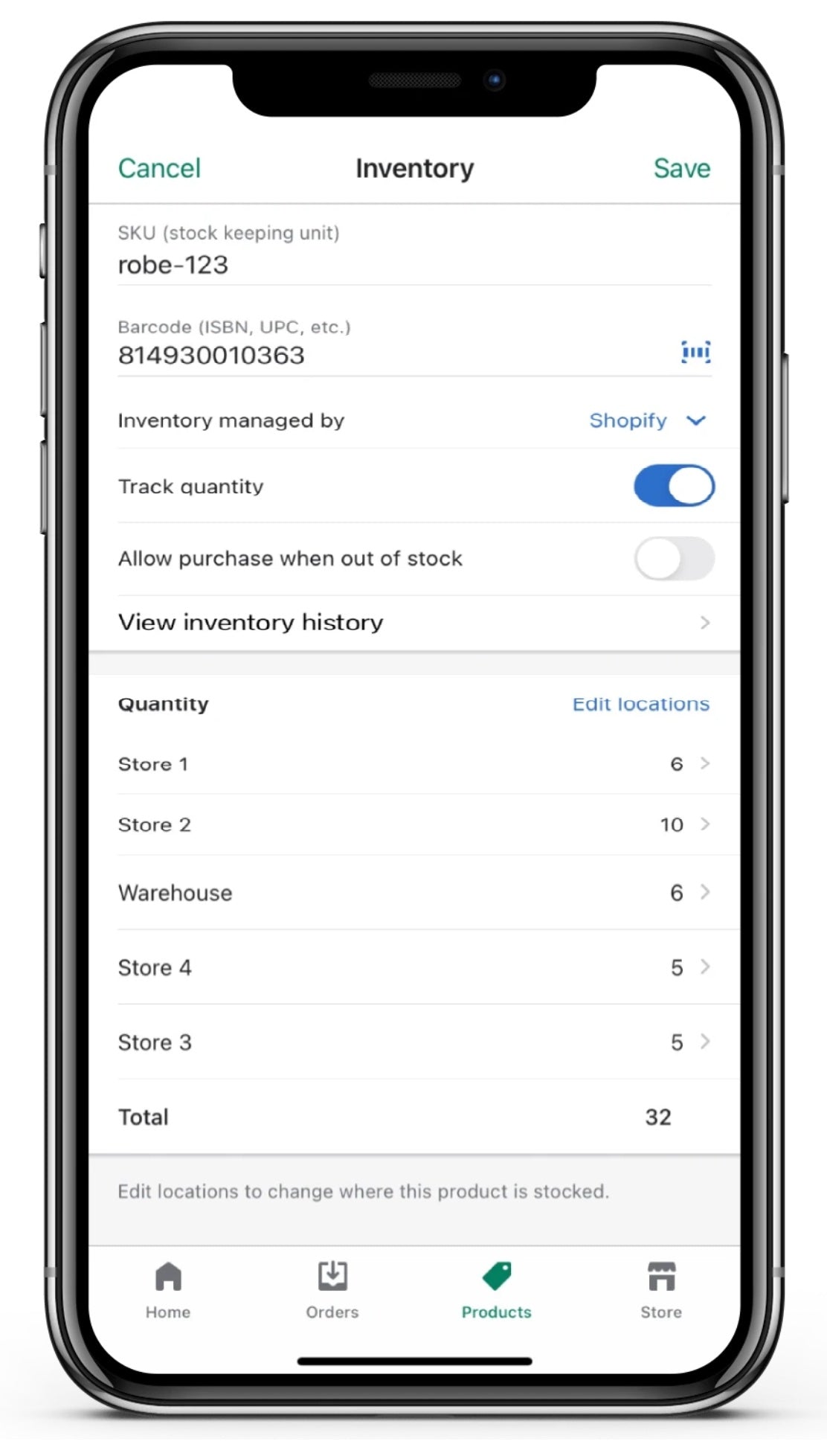Open Store 1 quantity
Viewport: 827px width, 1456px height.
(413, 764)
